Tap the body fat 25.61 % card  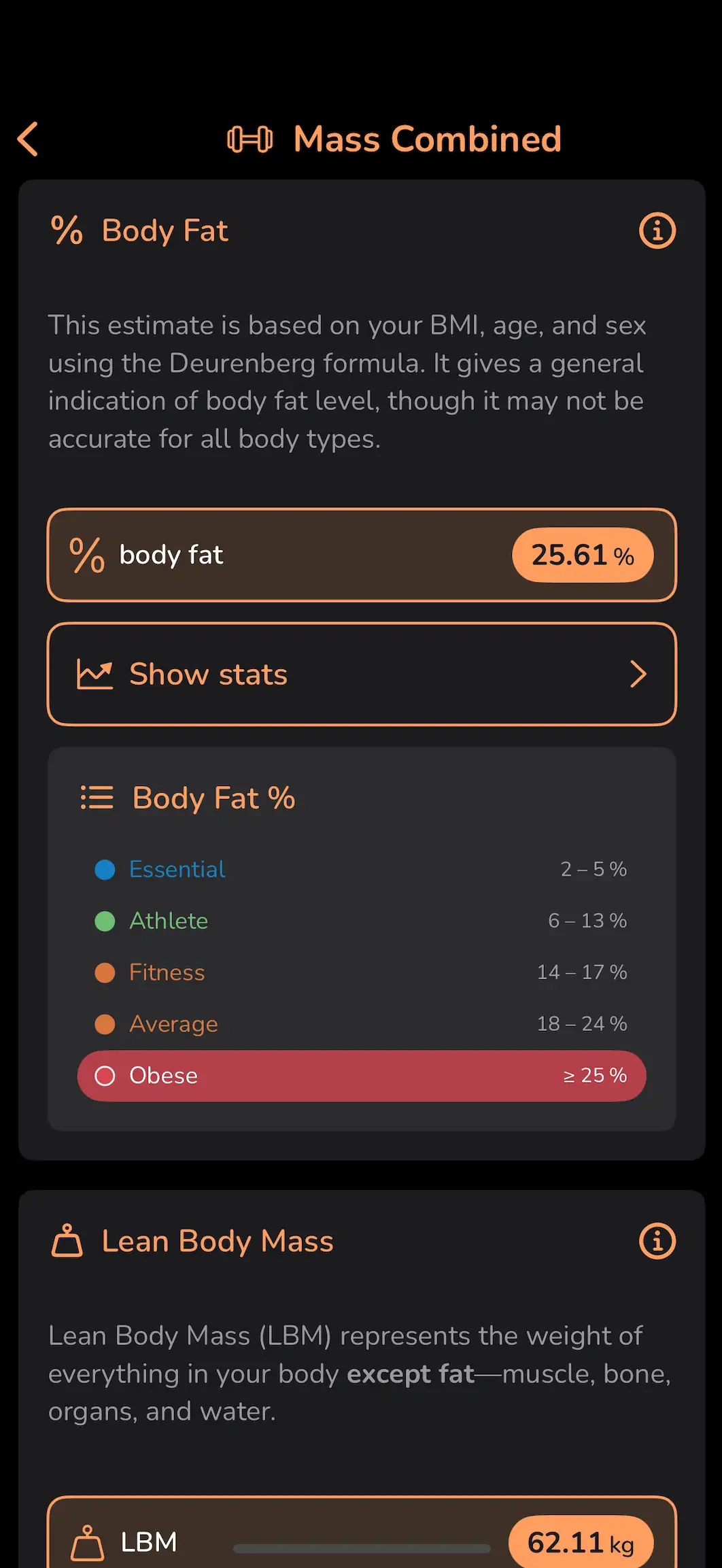362,555
